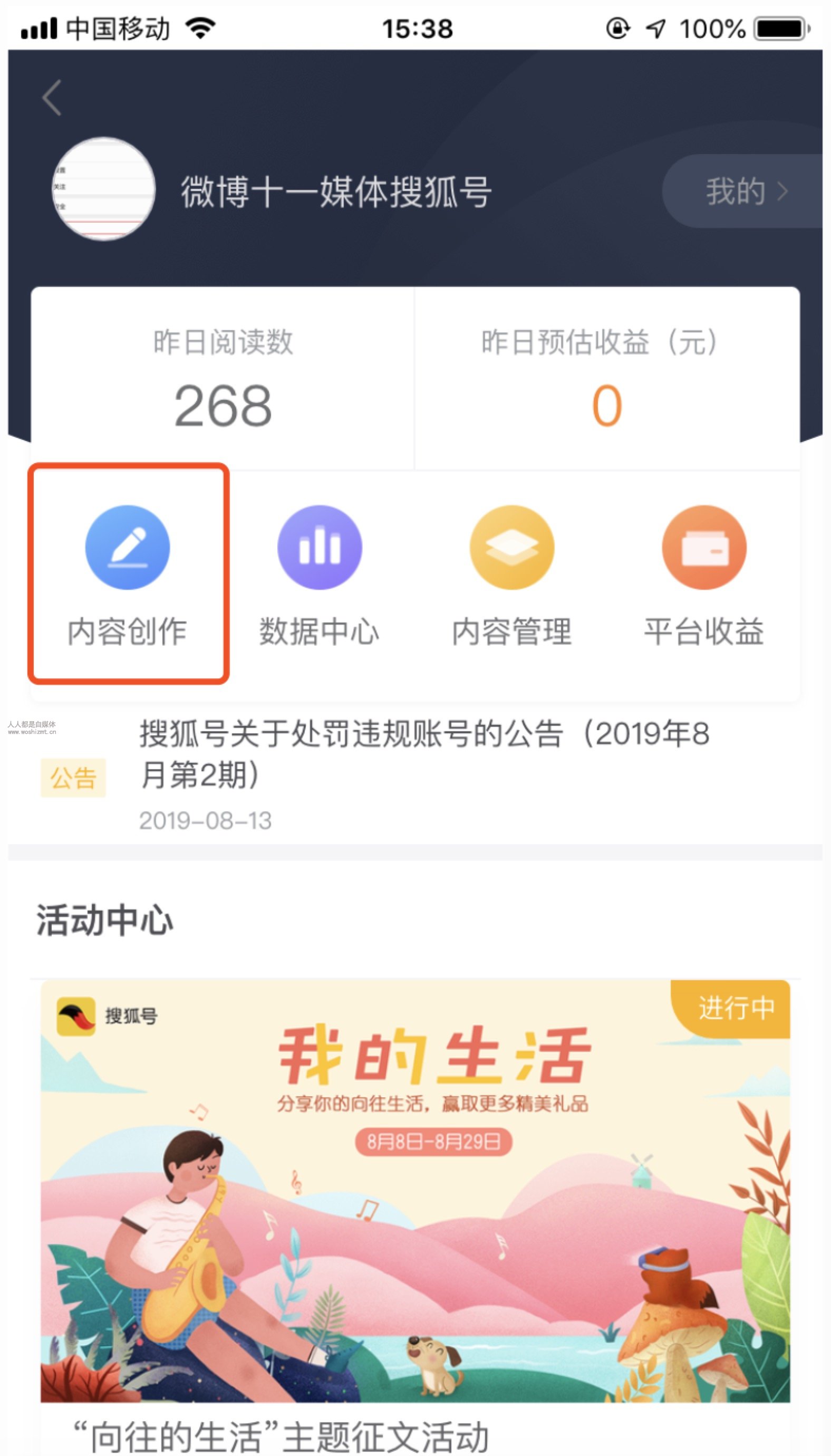
Task: View 平台收益 platform earnings
Action: (704, 573)
